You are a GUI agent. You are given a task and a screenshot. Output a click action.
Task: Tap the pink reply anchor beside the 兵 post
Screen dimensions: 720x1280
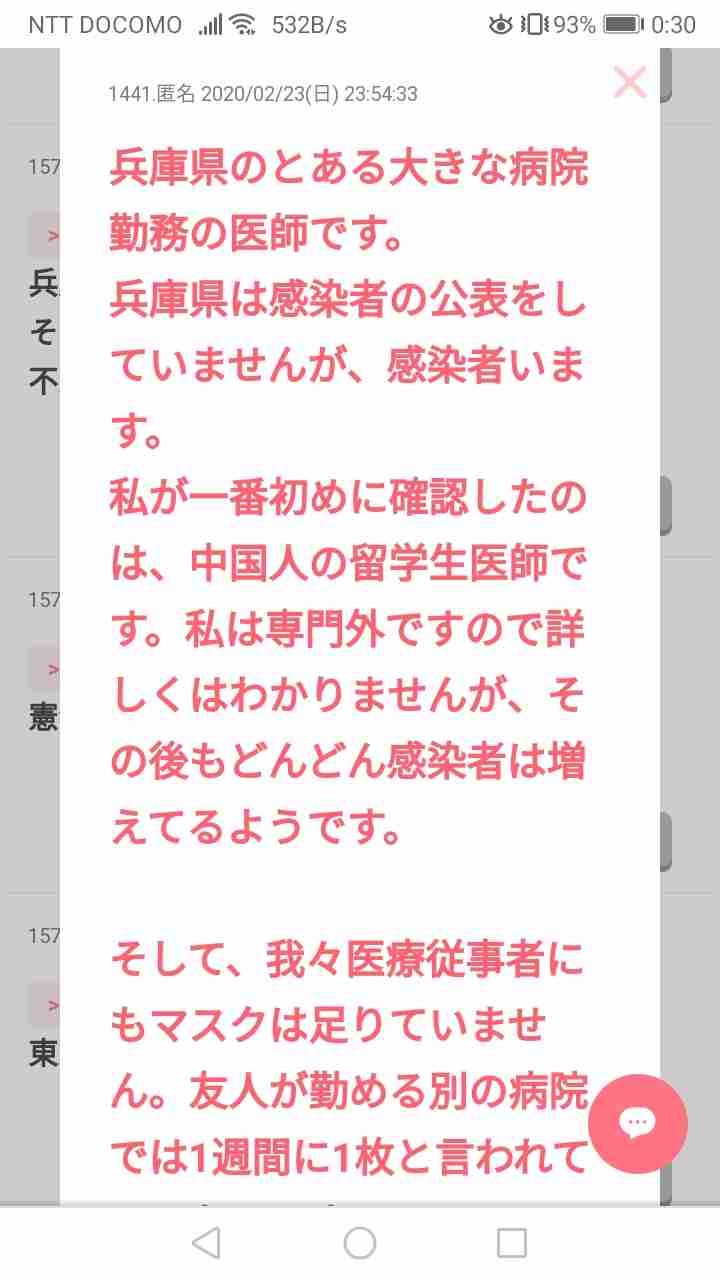click(x=55, y=235)
